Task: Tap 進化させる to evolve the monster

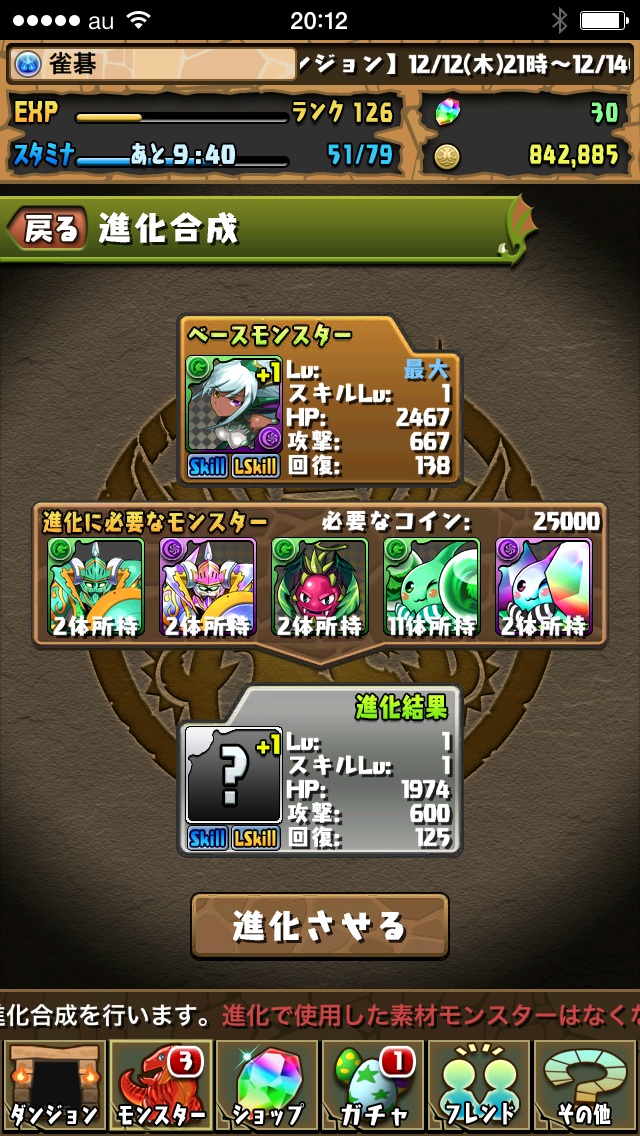Action: coord(320,925)
